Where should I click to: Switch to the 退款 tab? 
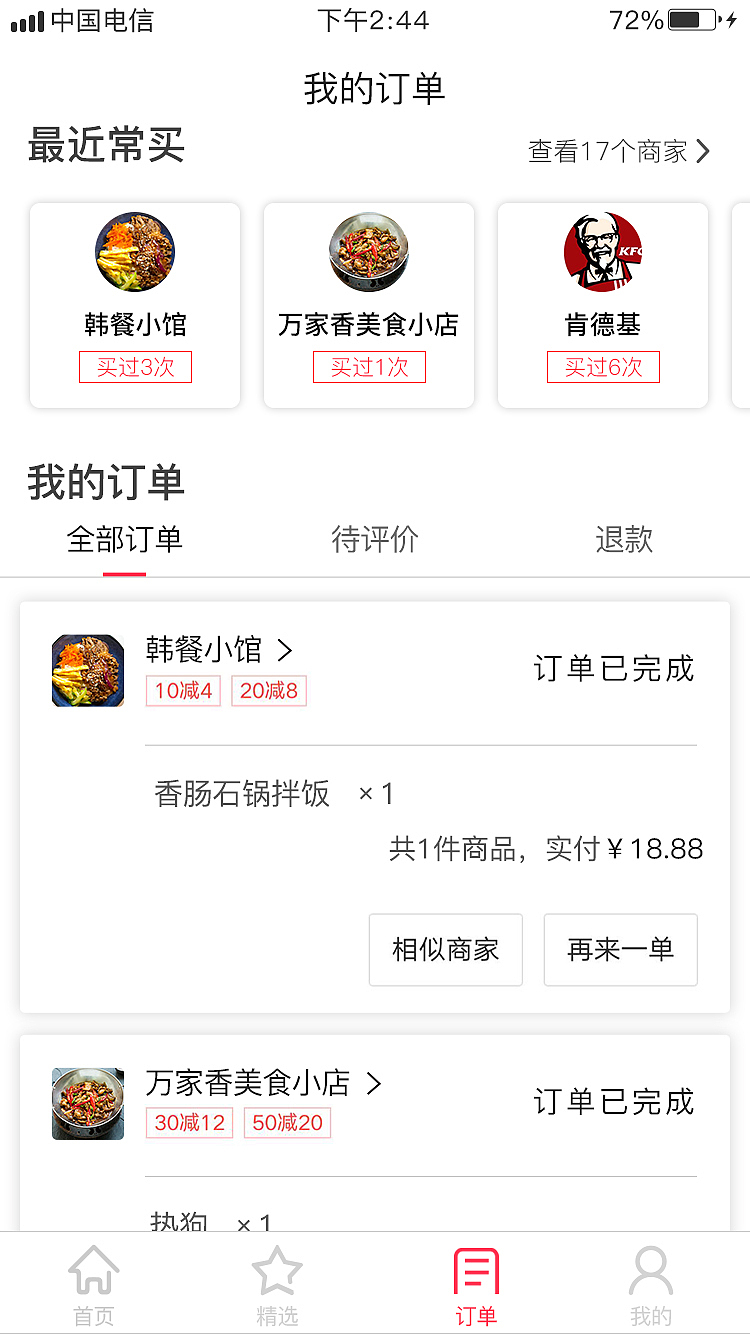point(624,540)
